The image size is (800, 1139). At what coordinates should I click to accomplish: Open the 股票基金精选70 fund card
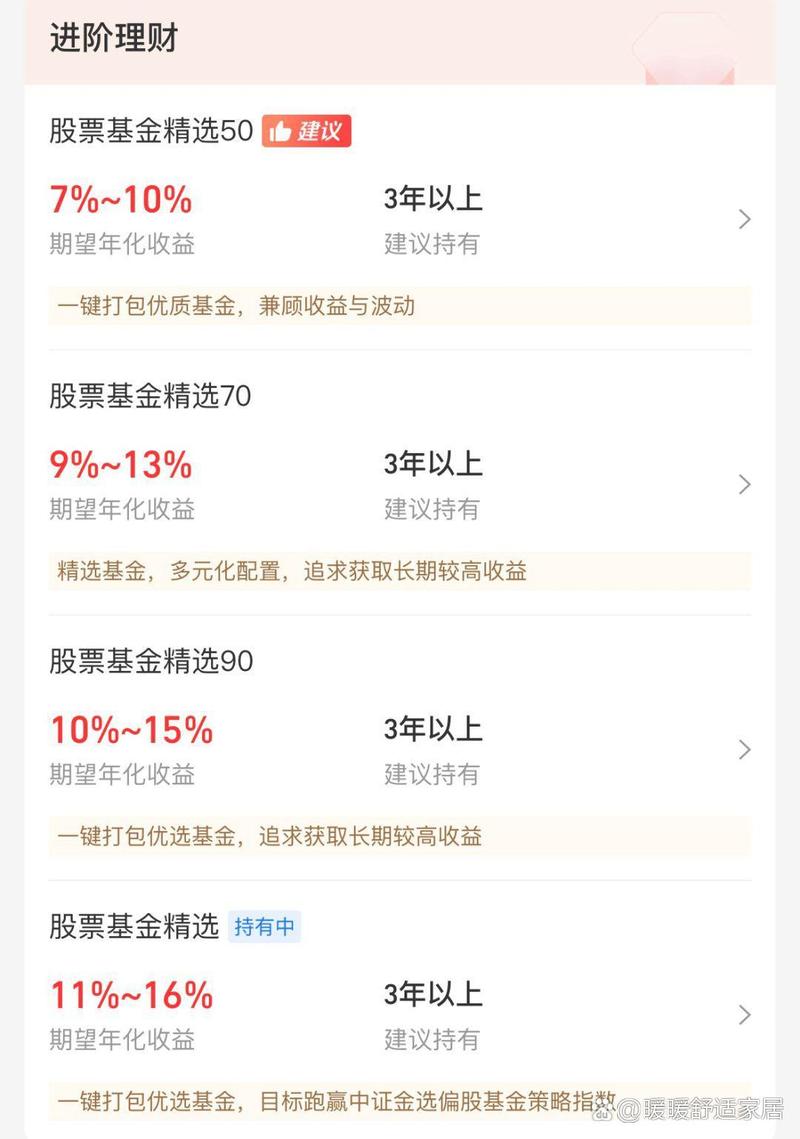(148, 395)
